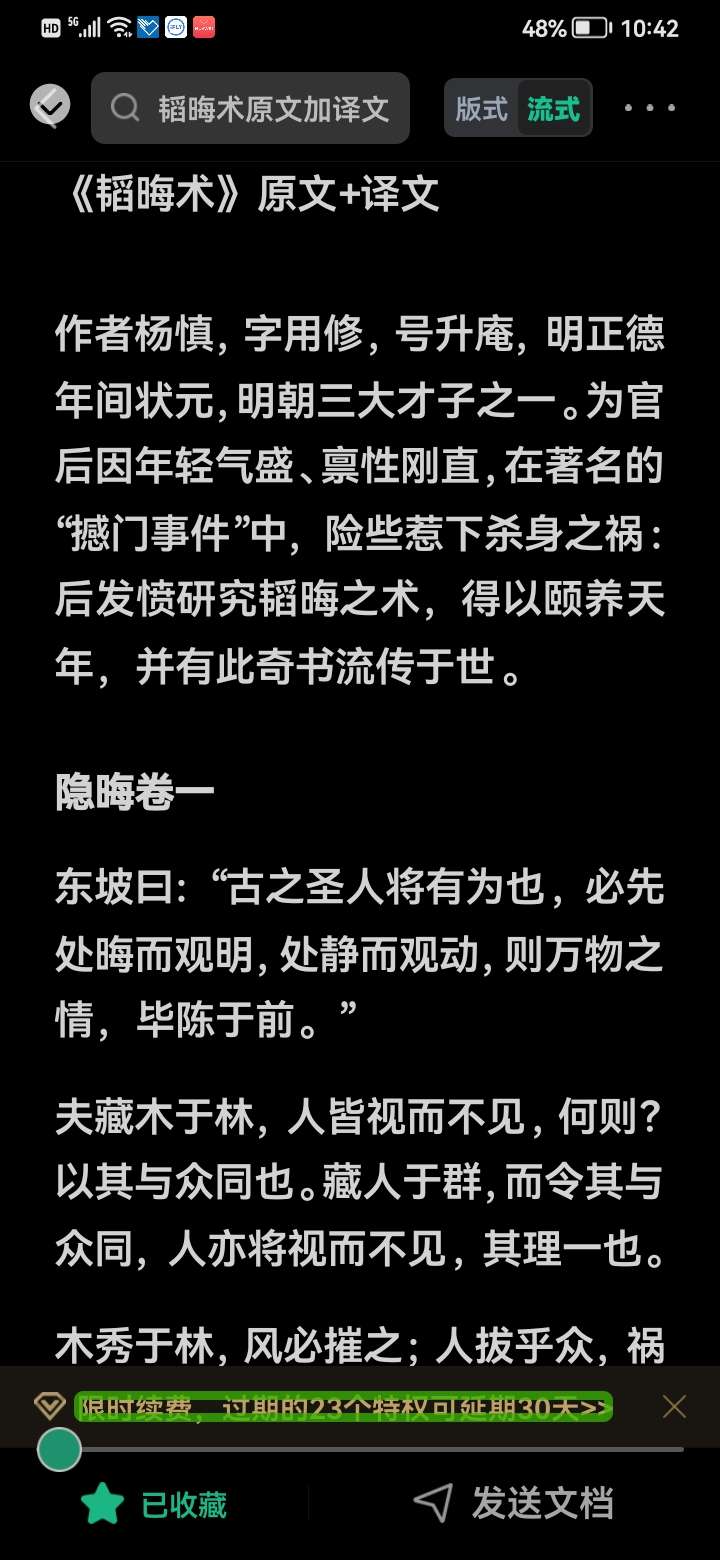Tap the gem icon on the renewal banner
The width and height of the screenshot is (720, 1560).
(48, 1406)
